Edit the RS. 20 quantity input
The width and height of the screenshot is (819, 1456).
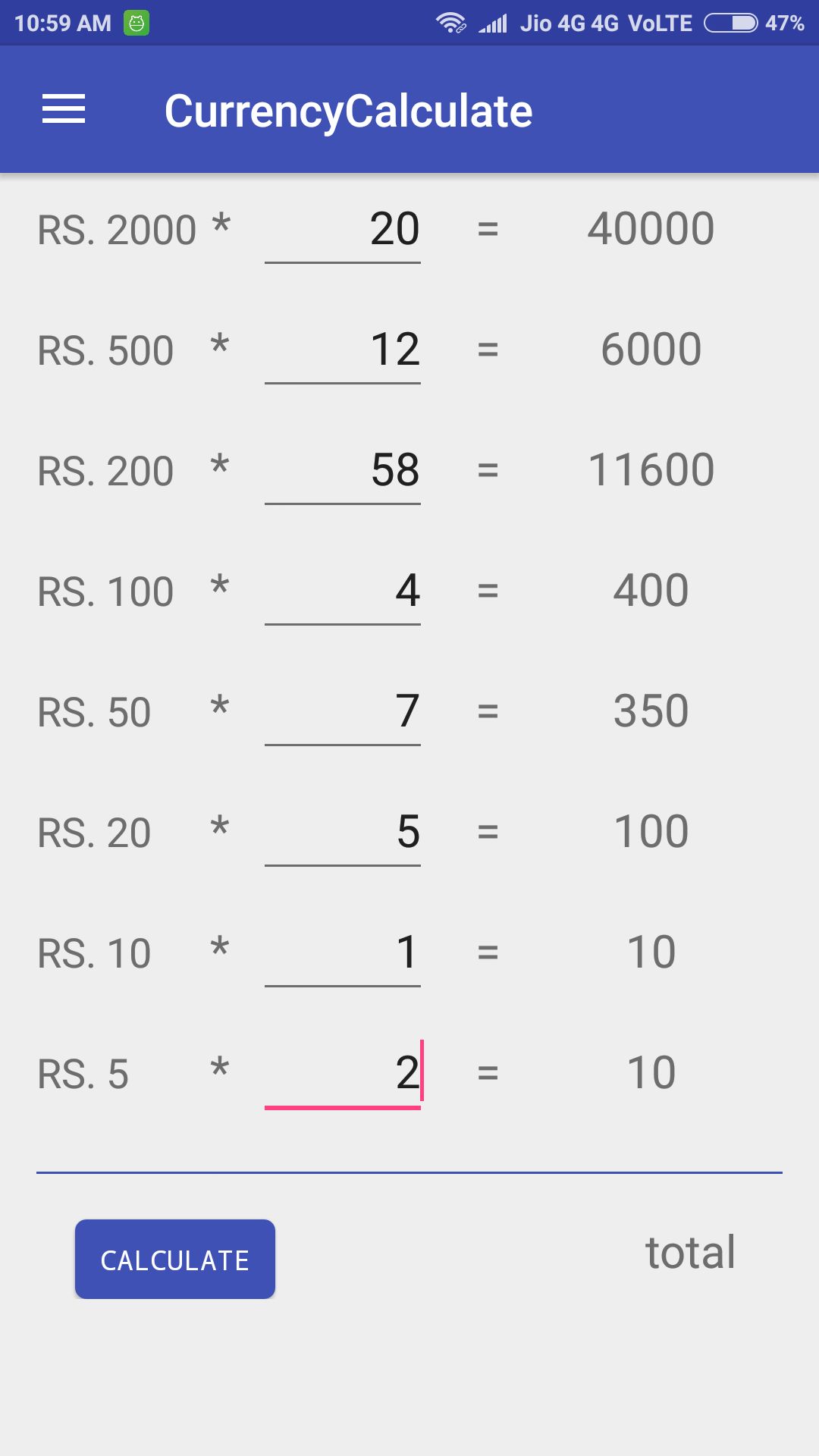343,832
